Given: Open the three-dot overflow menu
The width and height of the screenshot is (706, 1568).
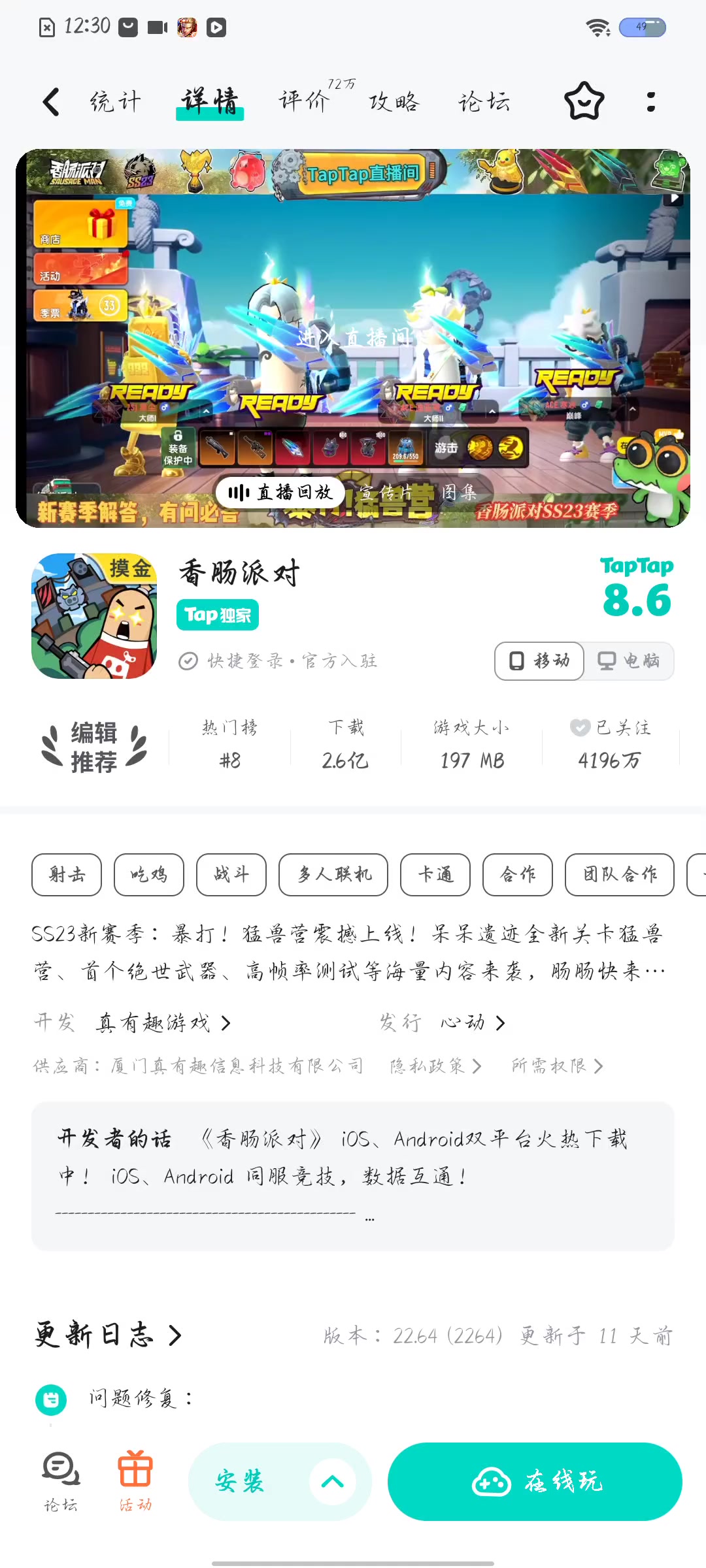Looking at the screenshot, I should 650,102.
